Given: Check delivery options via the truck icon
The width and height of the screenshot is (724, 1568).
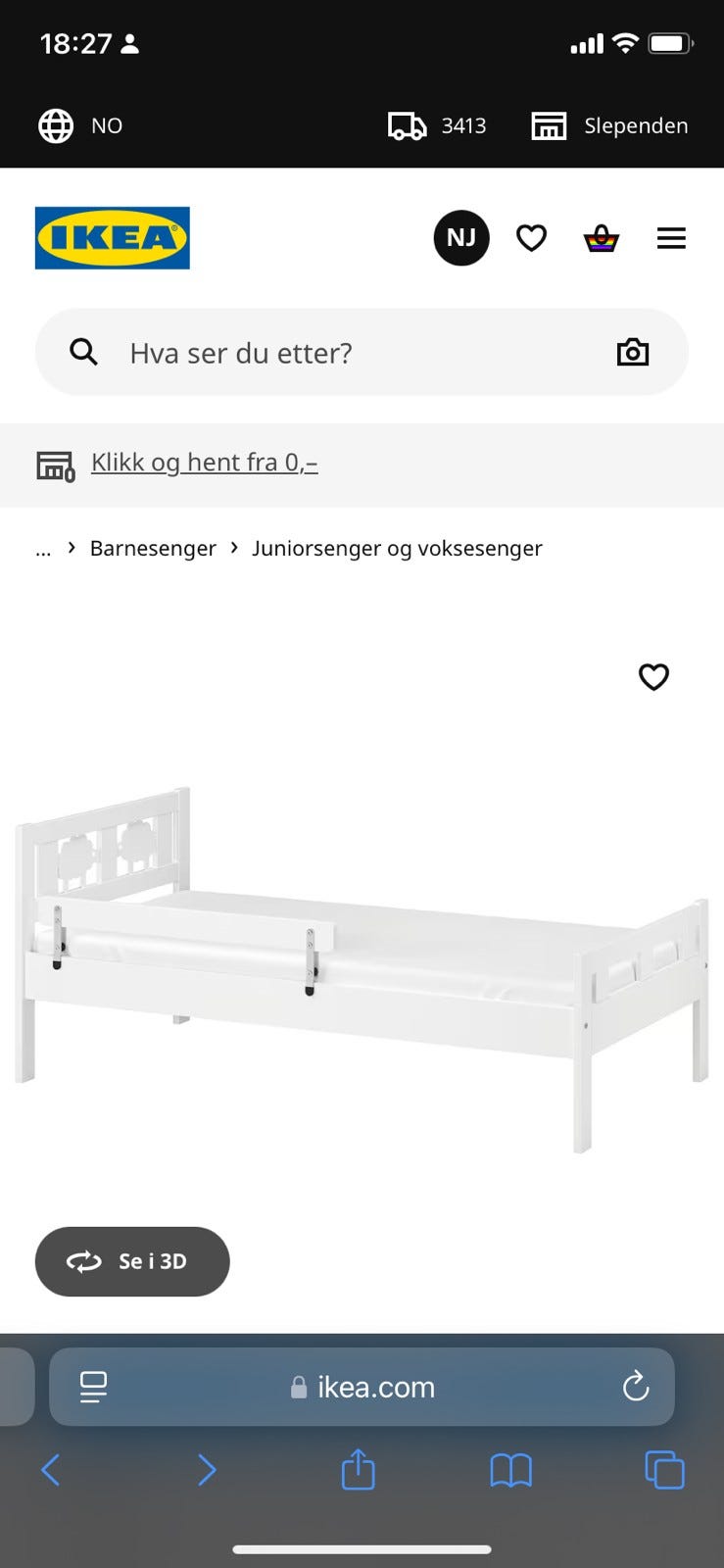Looking at the screenshot, I should tap(408, 125).
